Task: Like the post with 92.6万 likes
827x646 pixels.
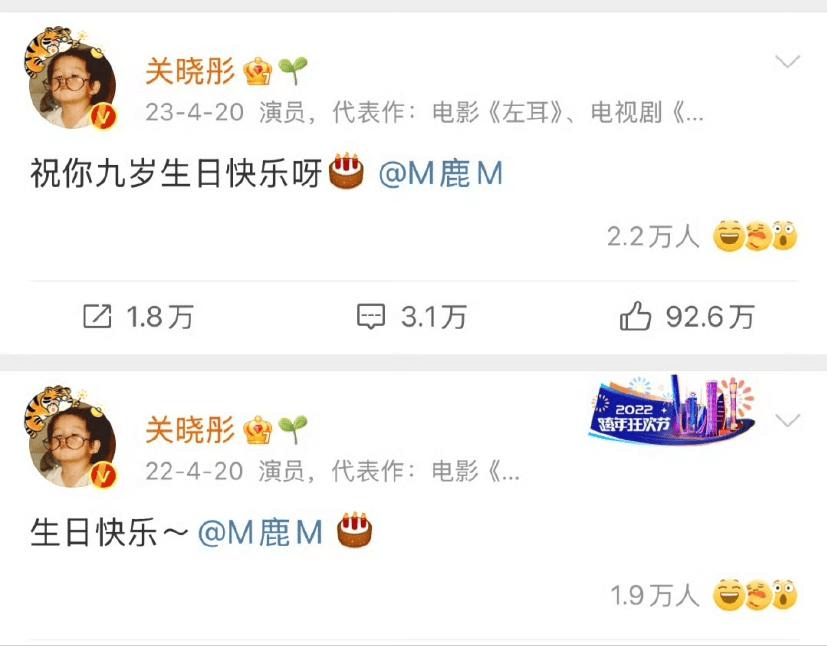Action: click(x=686, y=317)
